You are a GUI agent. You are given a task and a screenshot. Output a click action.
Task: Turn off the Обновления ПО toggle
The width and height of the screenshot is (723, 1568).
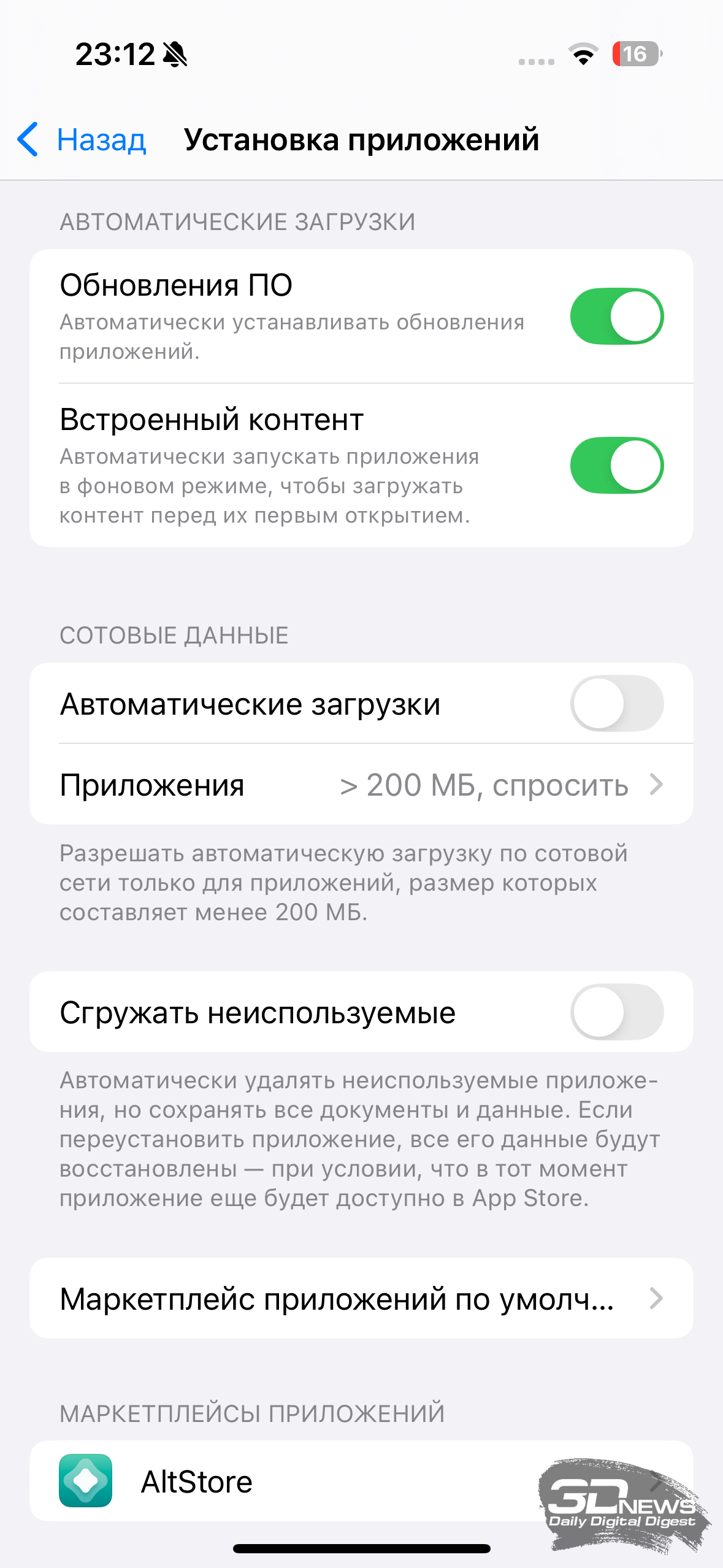point(617,316)
